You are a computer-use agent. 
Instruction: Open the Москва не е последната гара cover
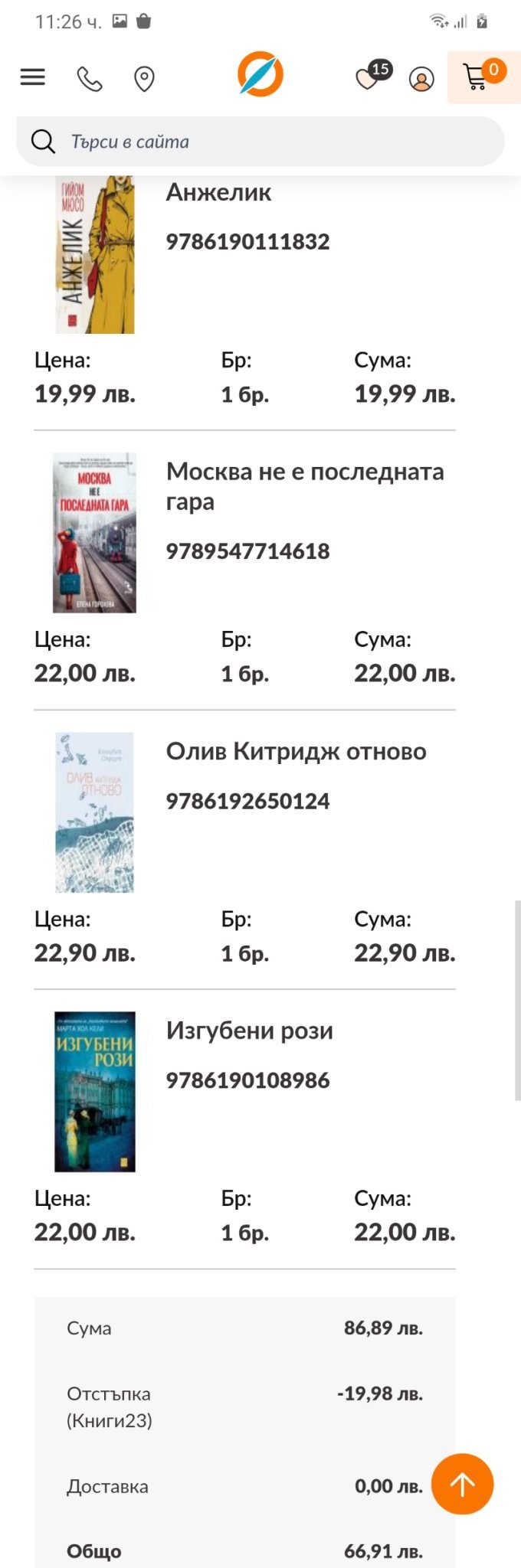[x=94, y=533]
